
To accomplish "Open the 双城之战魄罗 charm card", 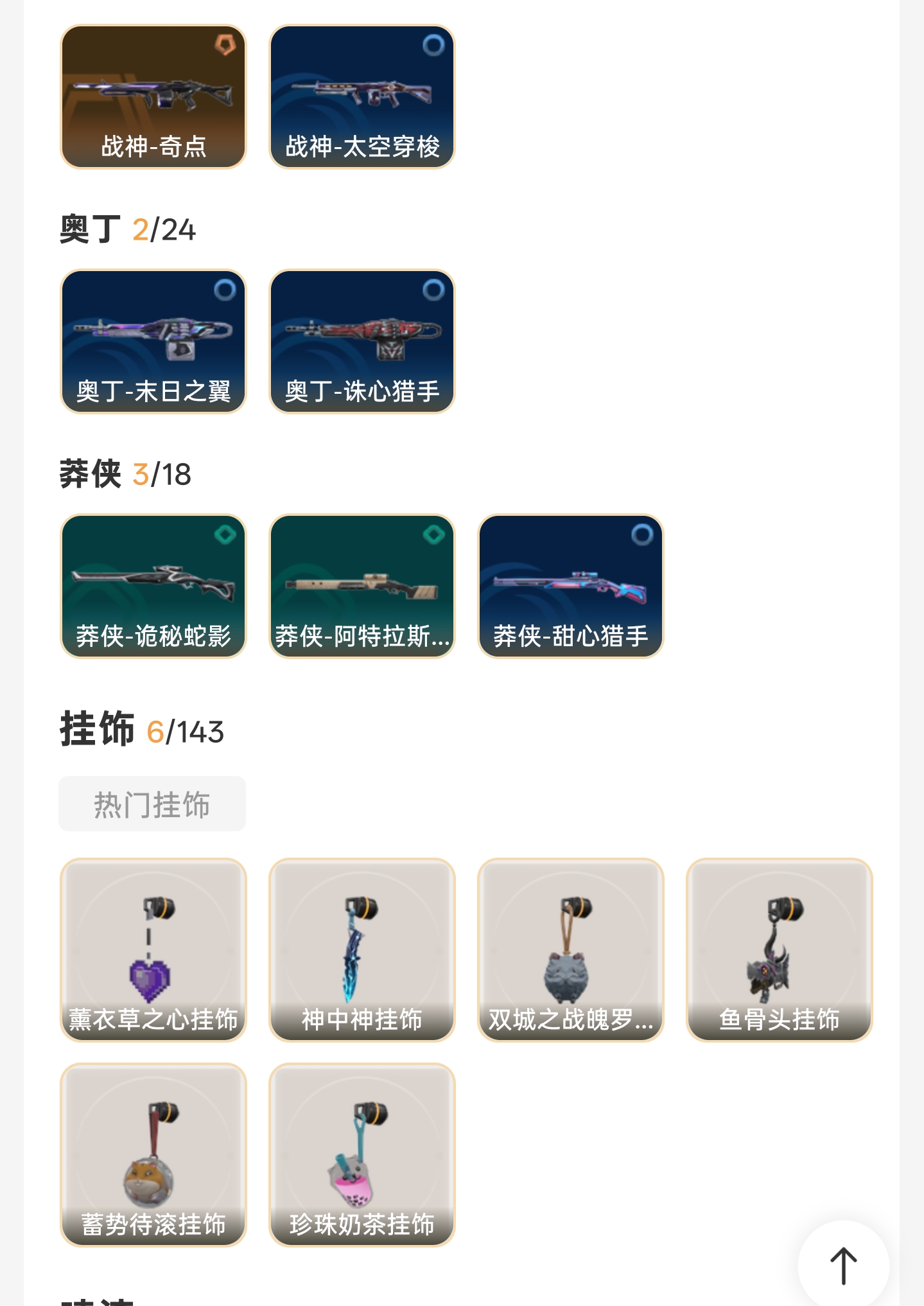I will 571,949.
